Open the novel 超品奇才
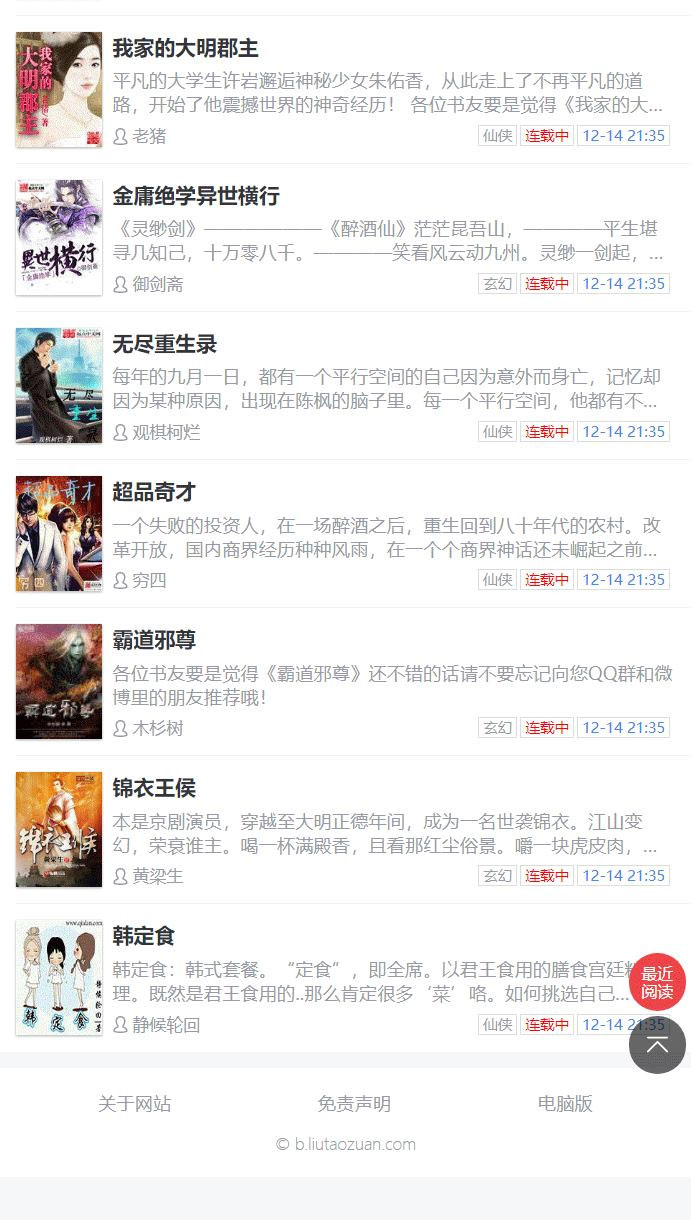The height and width of the screenshot is (1220, 691). tap(154, 492)
